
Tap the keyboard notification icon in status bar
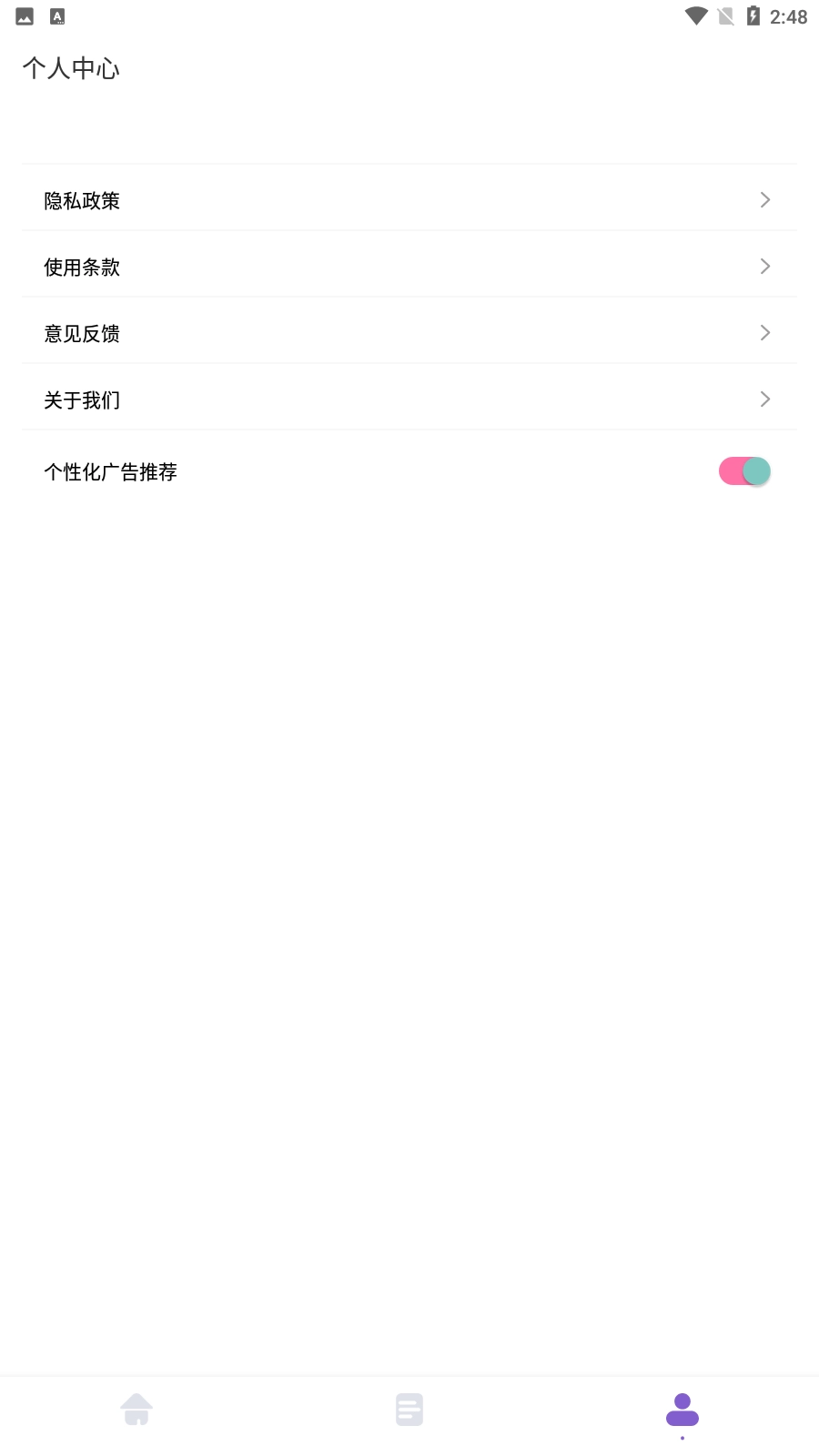(56, 15)
